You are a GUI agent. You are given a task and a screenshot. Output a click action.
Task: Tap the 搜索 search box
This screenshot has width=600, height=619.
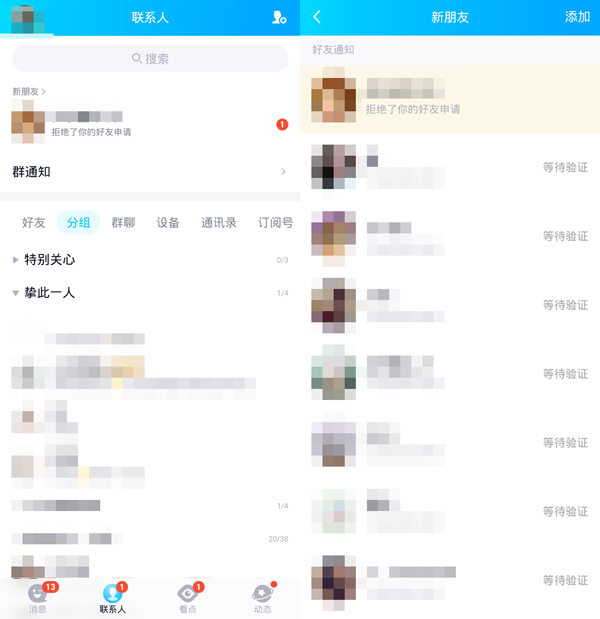click(150, 59)
